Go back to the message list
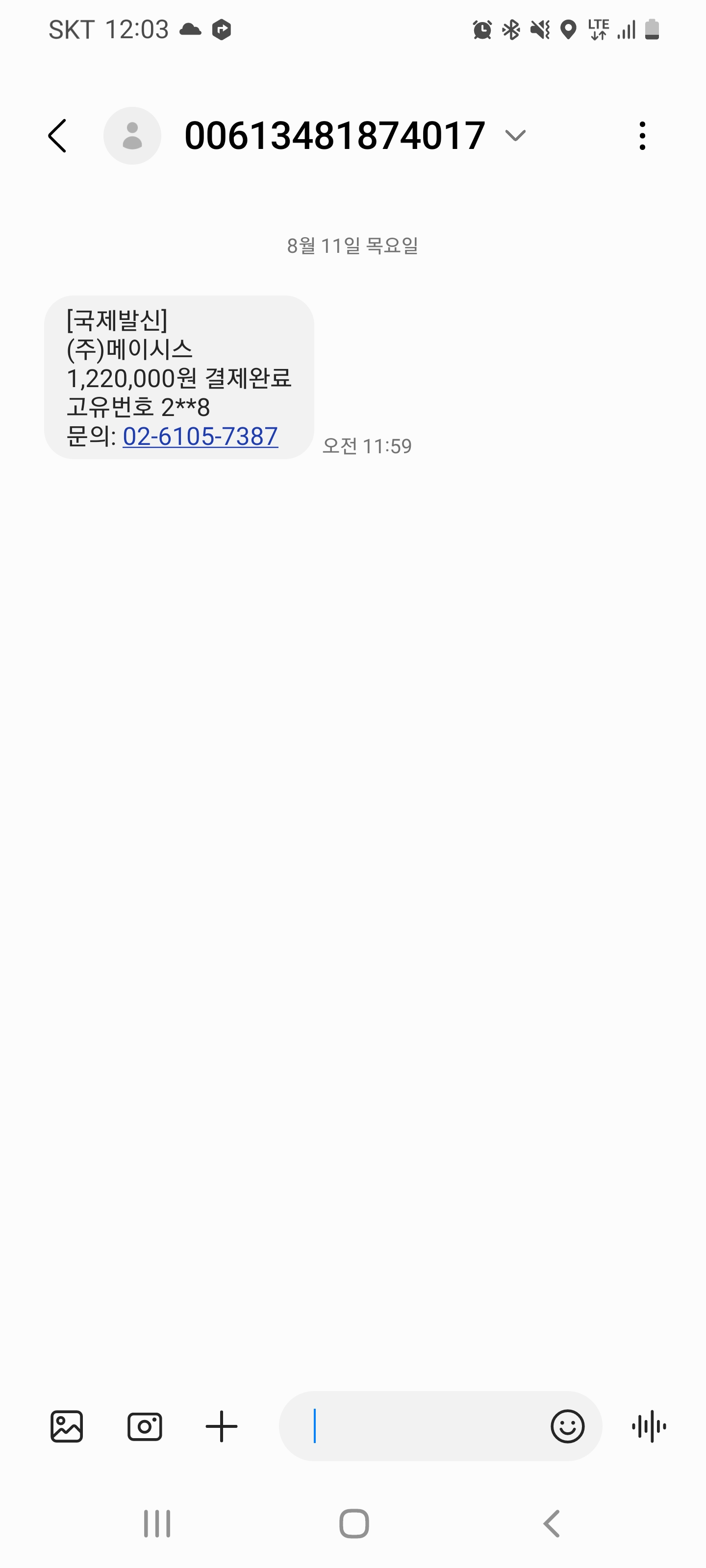The image size is (706, 1568). pyautogui.click(x=58, y=135)
